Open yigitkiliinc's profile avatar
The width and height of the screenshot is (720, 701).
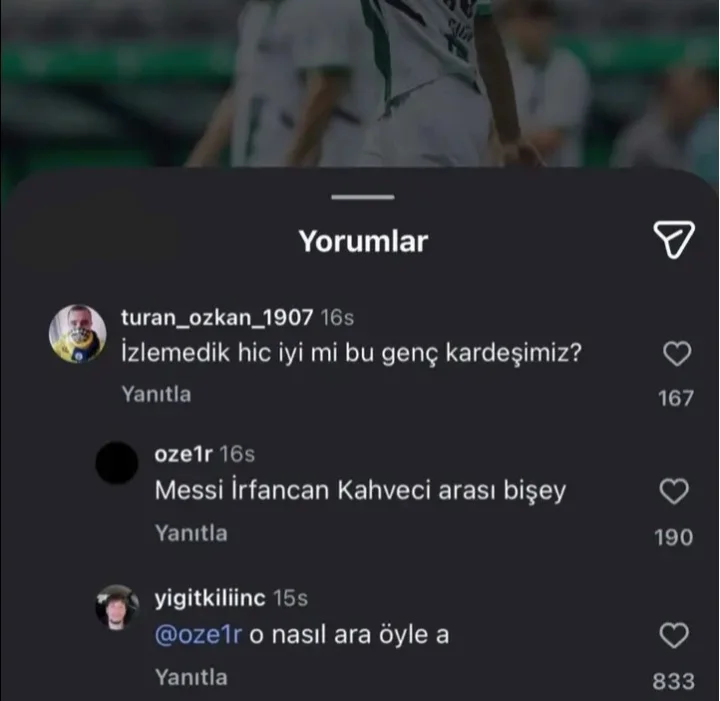click(x=116, y=607)
